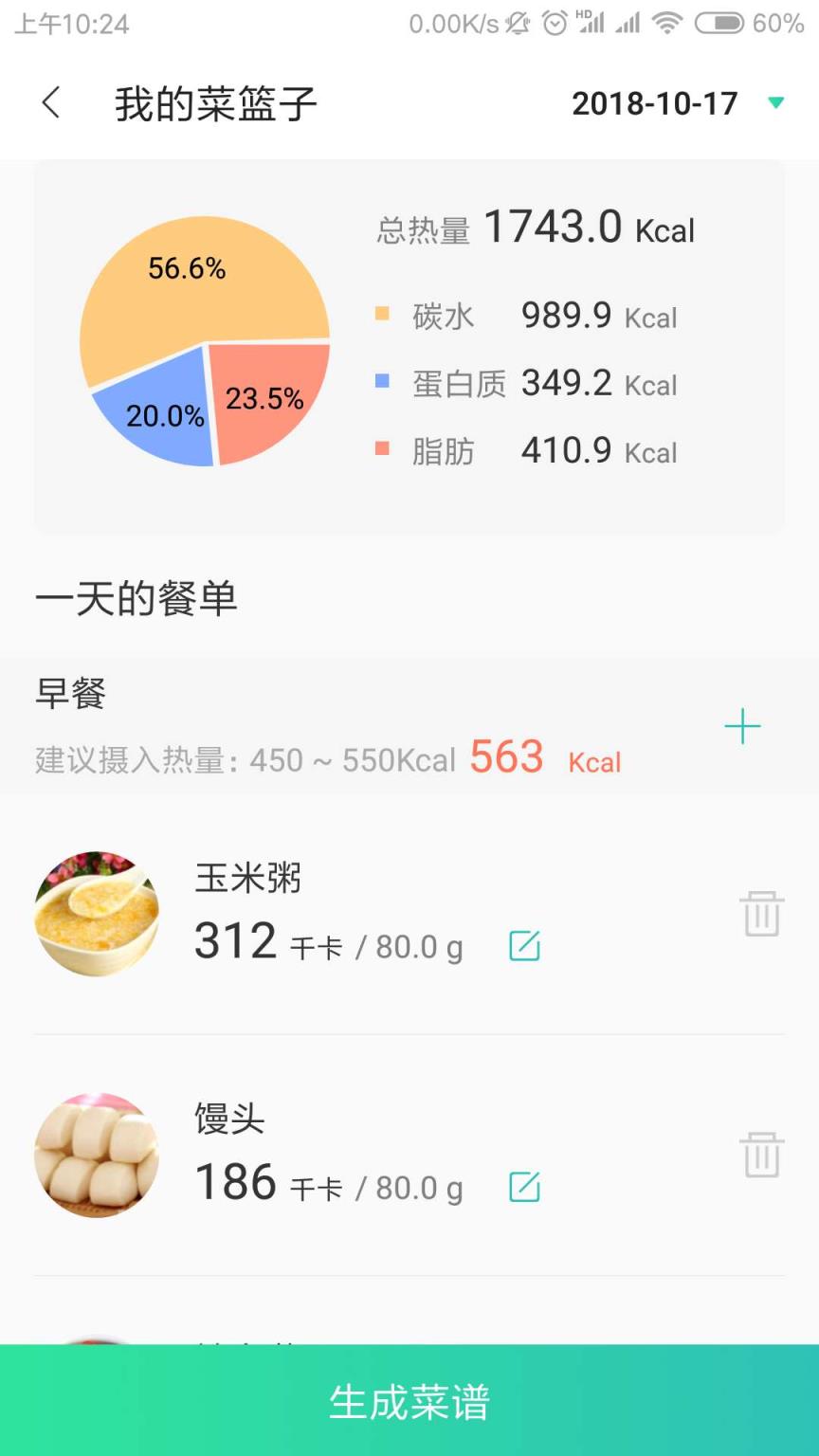The image size is (819, 1456).
Task: Open the edit icon next to 玉米粥 portion
Action: [525, 945]
